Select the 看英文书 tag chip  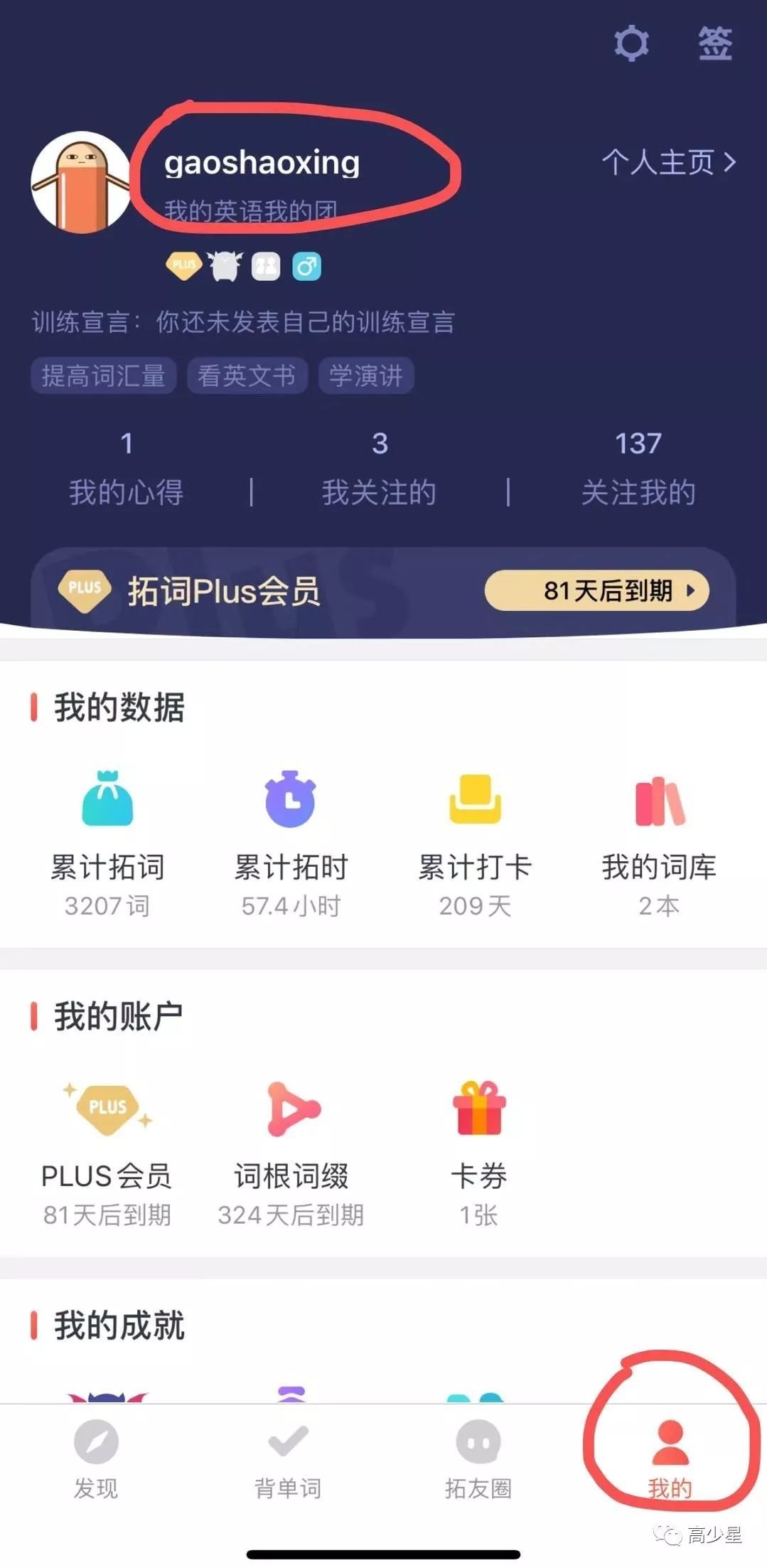(247, 375)
